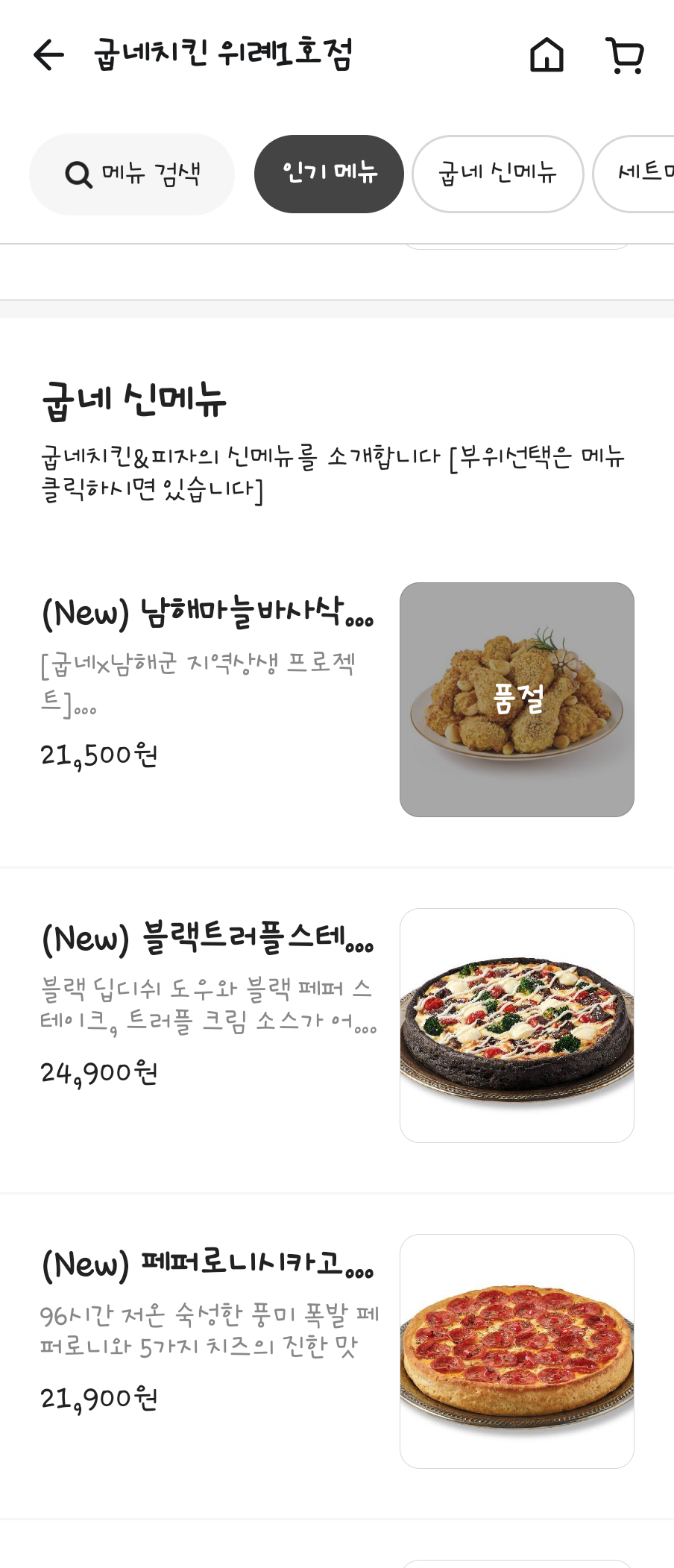The image size is (674, 1568).
Task: Select the 인기 메뉴 tab
Action: point(329,174)
